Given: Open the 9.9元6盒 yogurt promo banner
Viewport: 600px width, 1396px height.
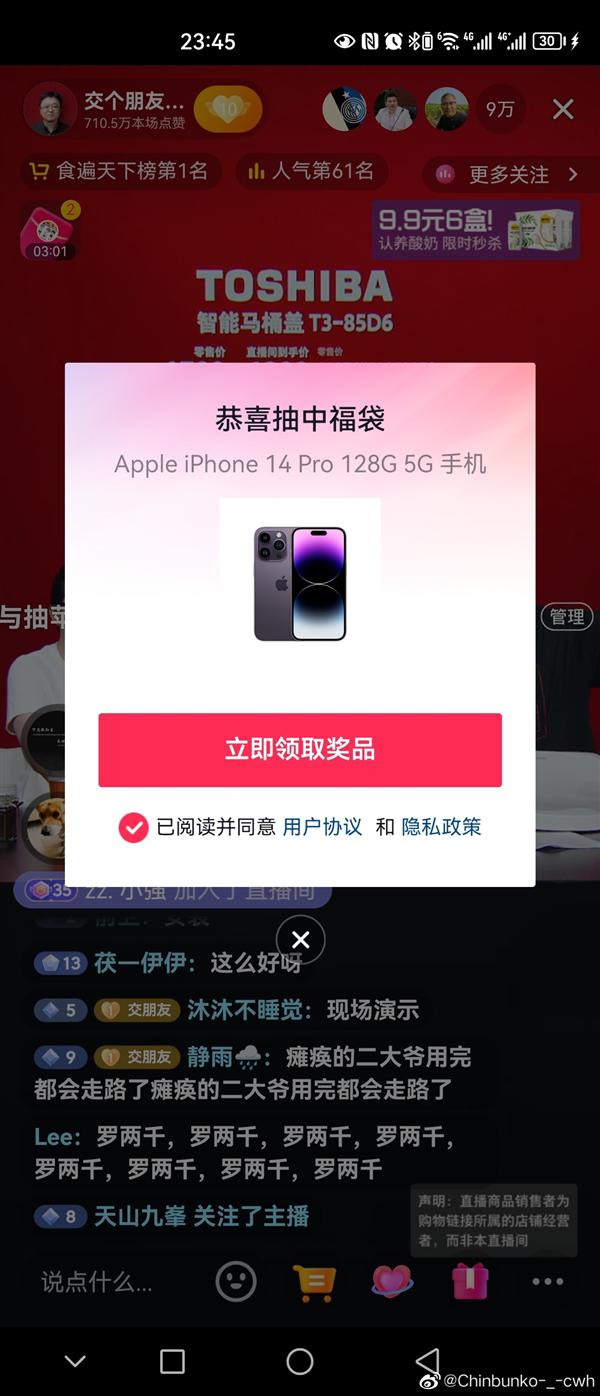Looking at the screenshot, I should pos(474,230).
